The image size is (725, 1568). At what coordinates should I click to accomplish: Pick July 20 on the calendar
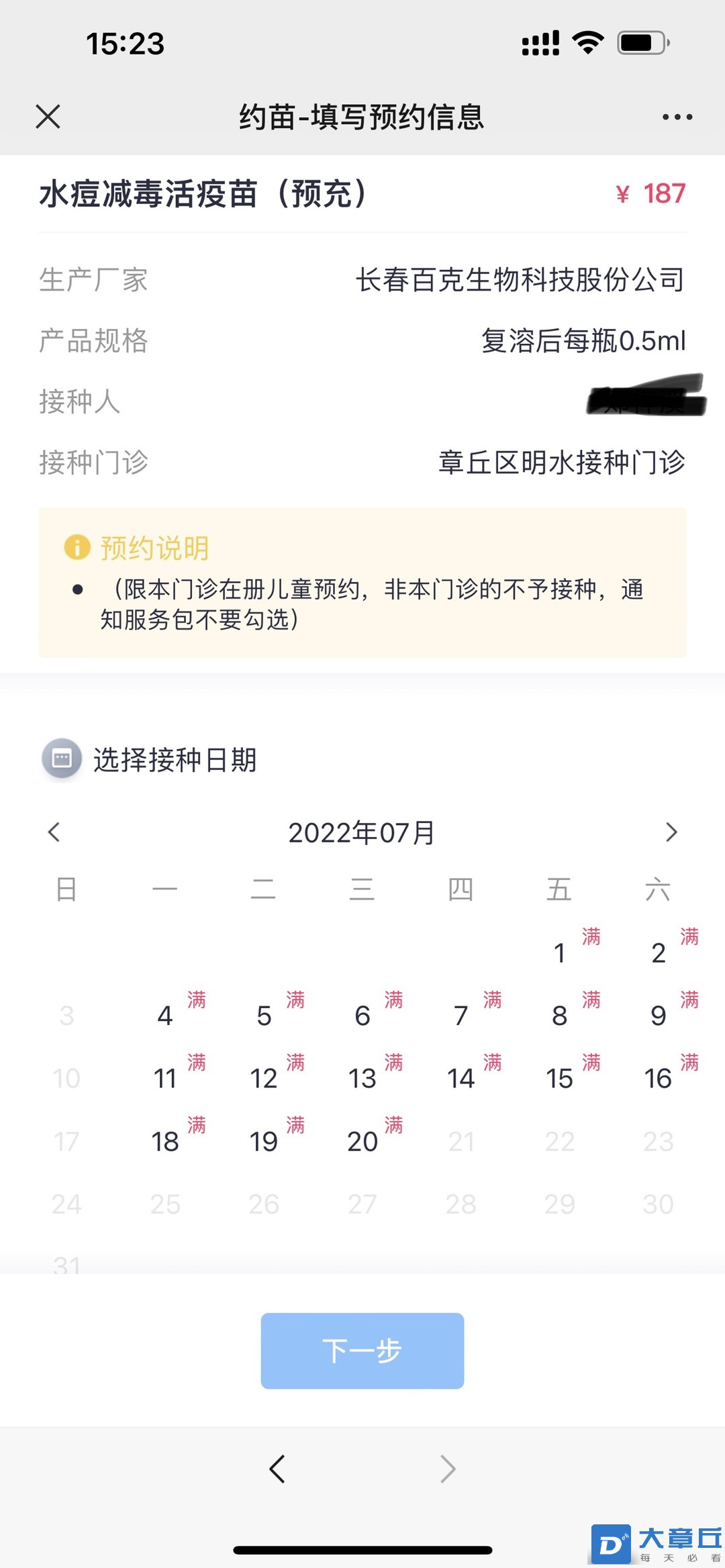[x=362, y=1141]
